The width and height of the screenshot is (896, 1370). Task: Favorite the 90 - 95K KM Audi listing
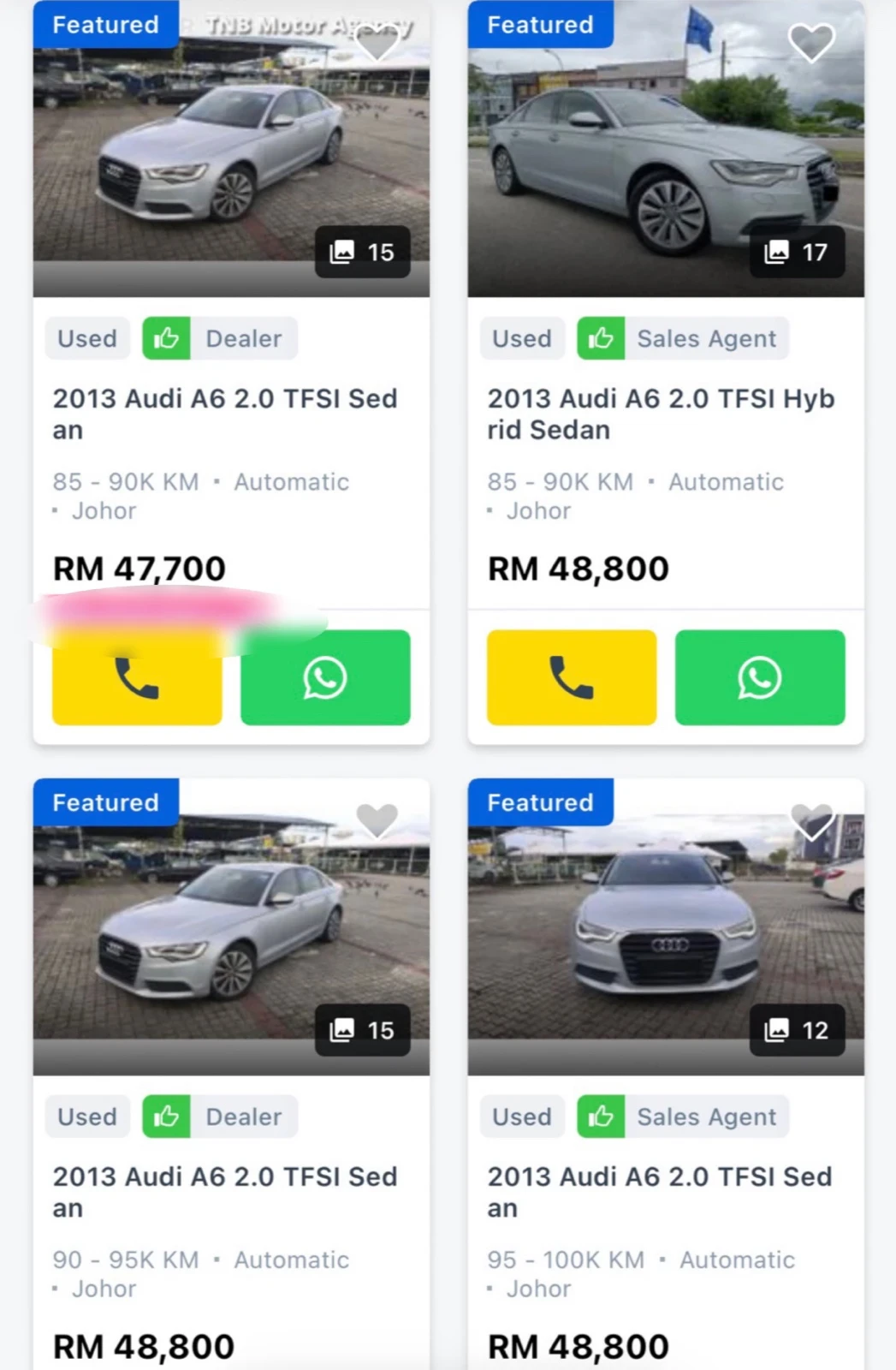tap(377, 820)
